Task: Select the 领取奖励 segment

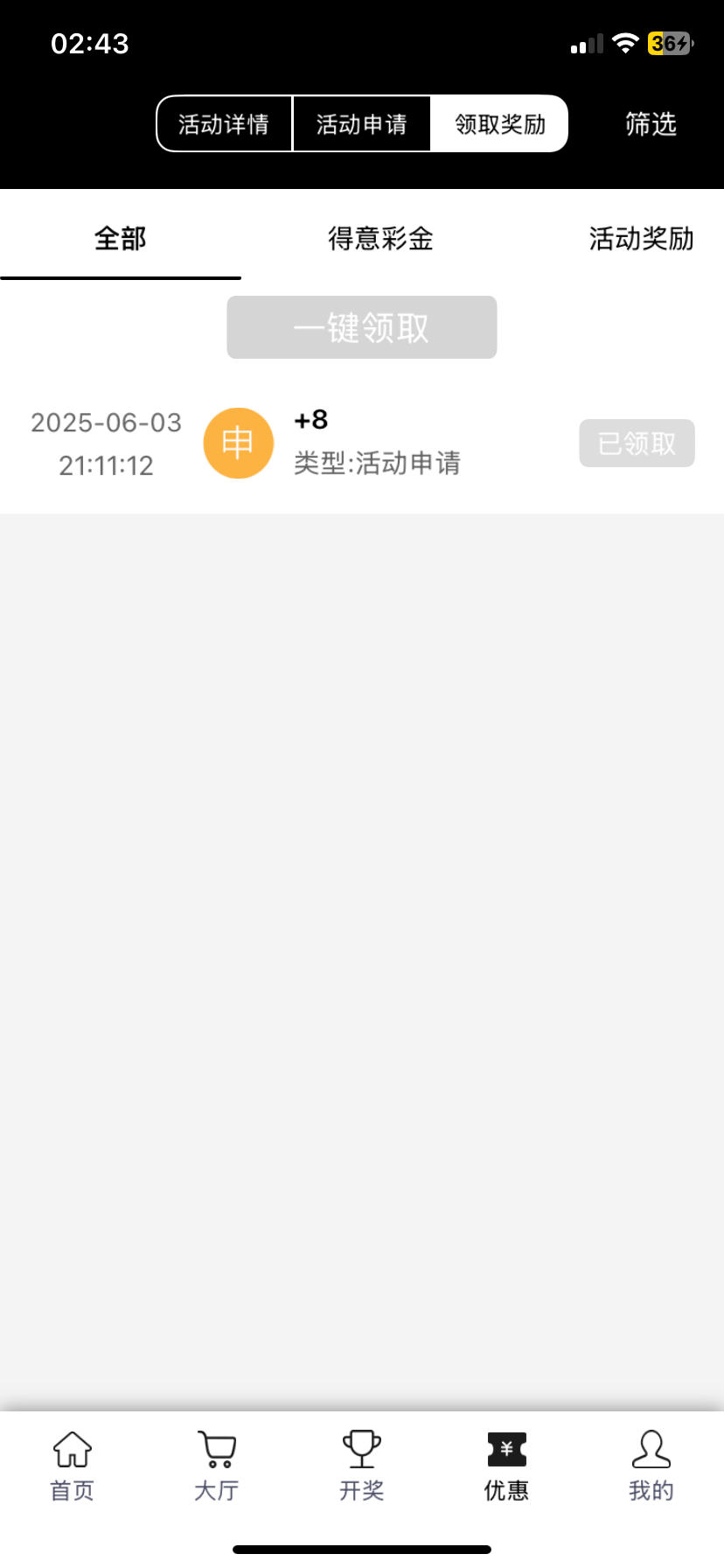Action: (x=499, y=124)
